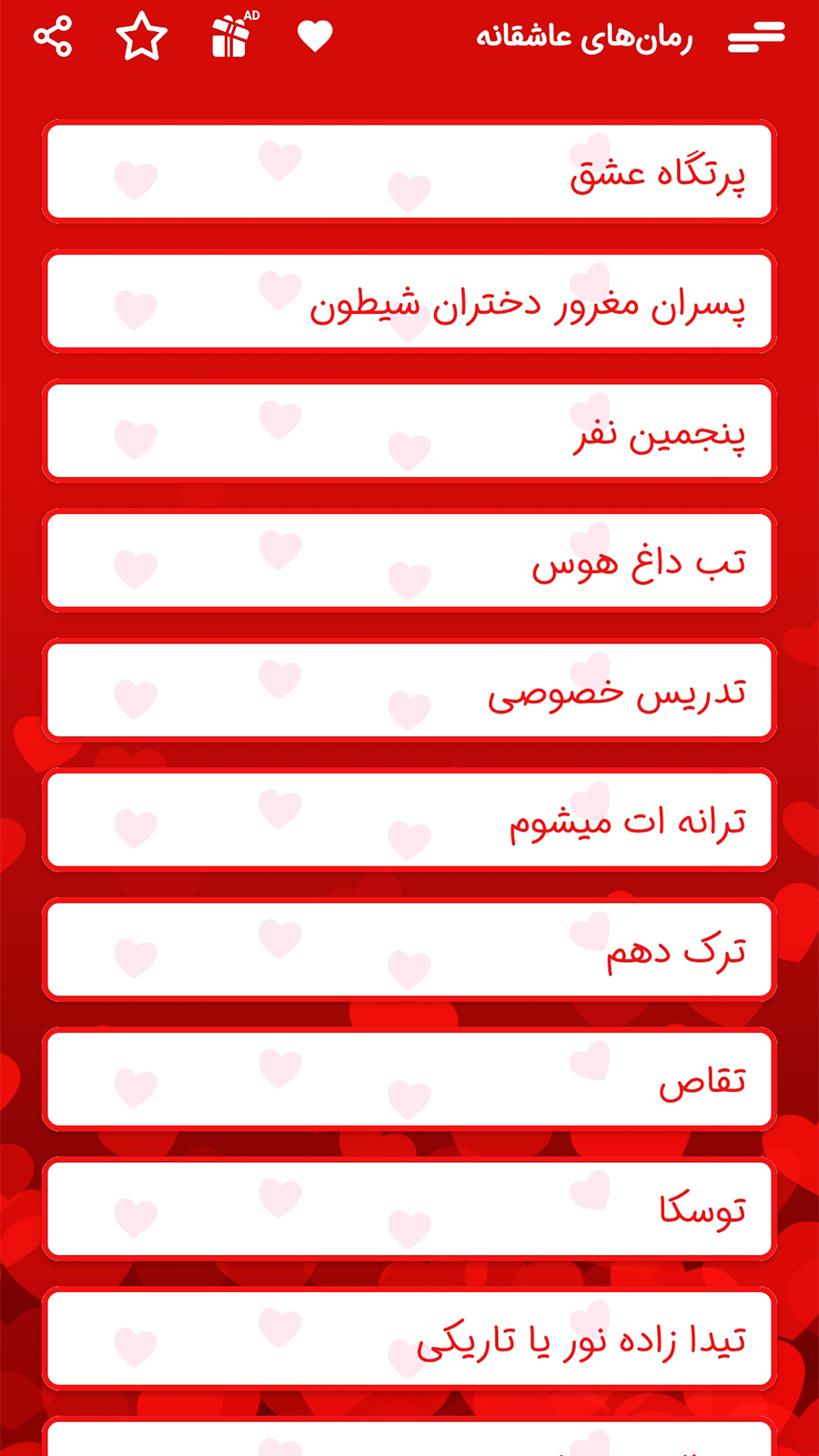Tap the star rating icon
Viewport: 819px width, 1456px height.
point(141,36)
